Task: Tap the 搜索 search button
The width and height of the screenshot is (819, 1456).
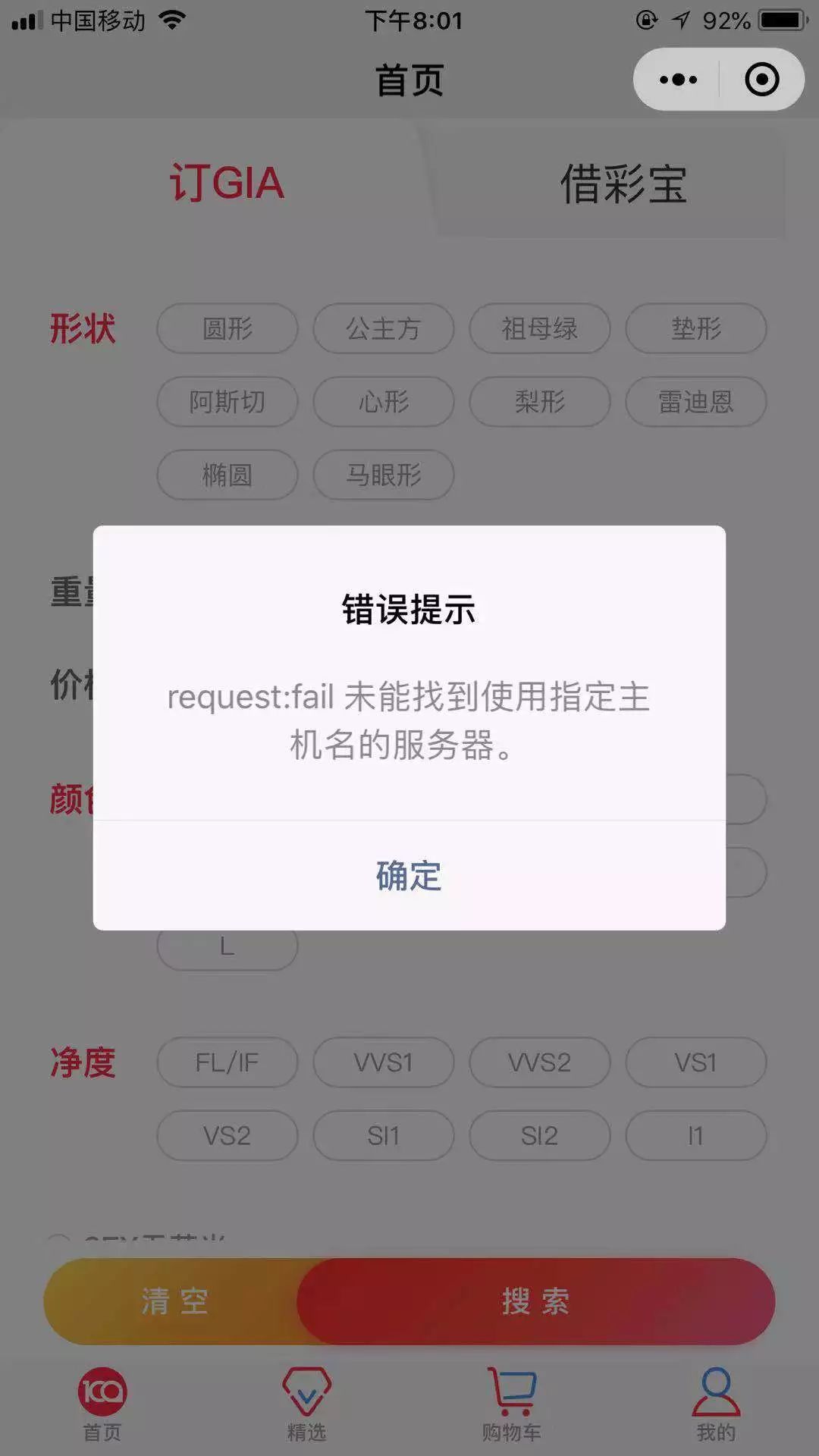Action: click(535, 1301)
